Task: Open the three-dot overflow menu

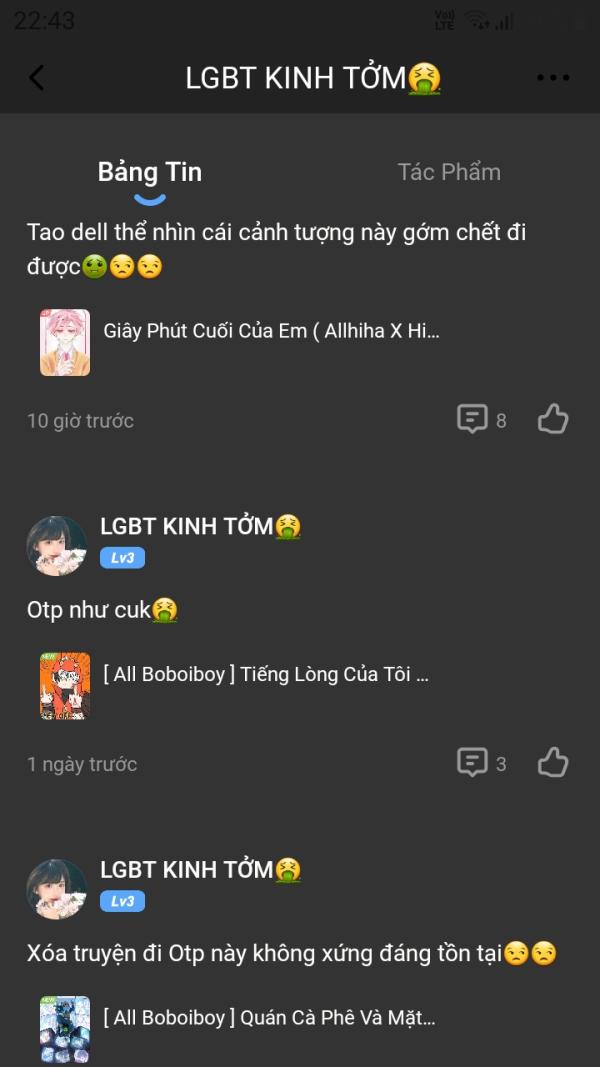Action: pyautogui.click(x=553, y=78)
